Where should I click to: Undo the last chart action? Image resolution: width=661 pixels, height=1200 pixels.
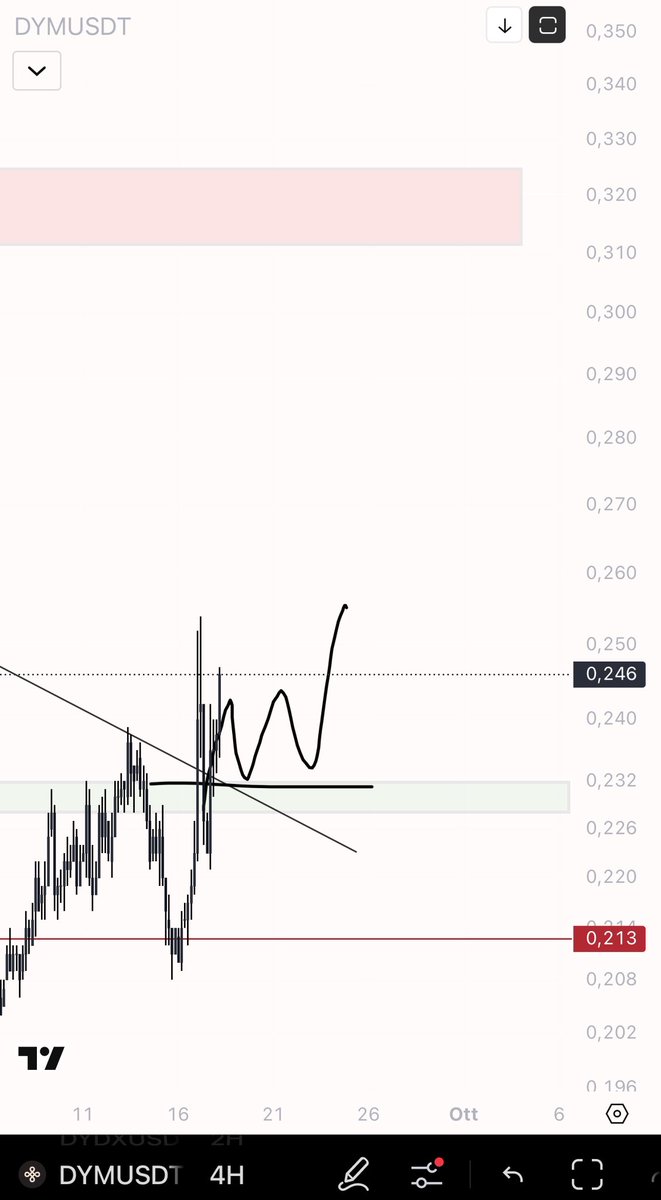(x=512, y=1174)
